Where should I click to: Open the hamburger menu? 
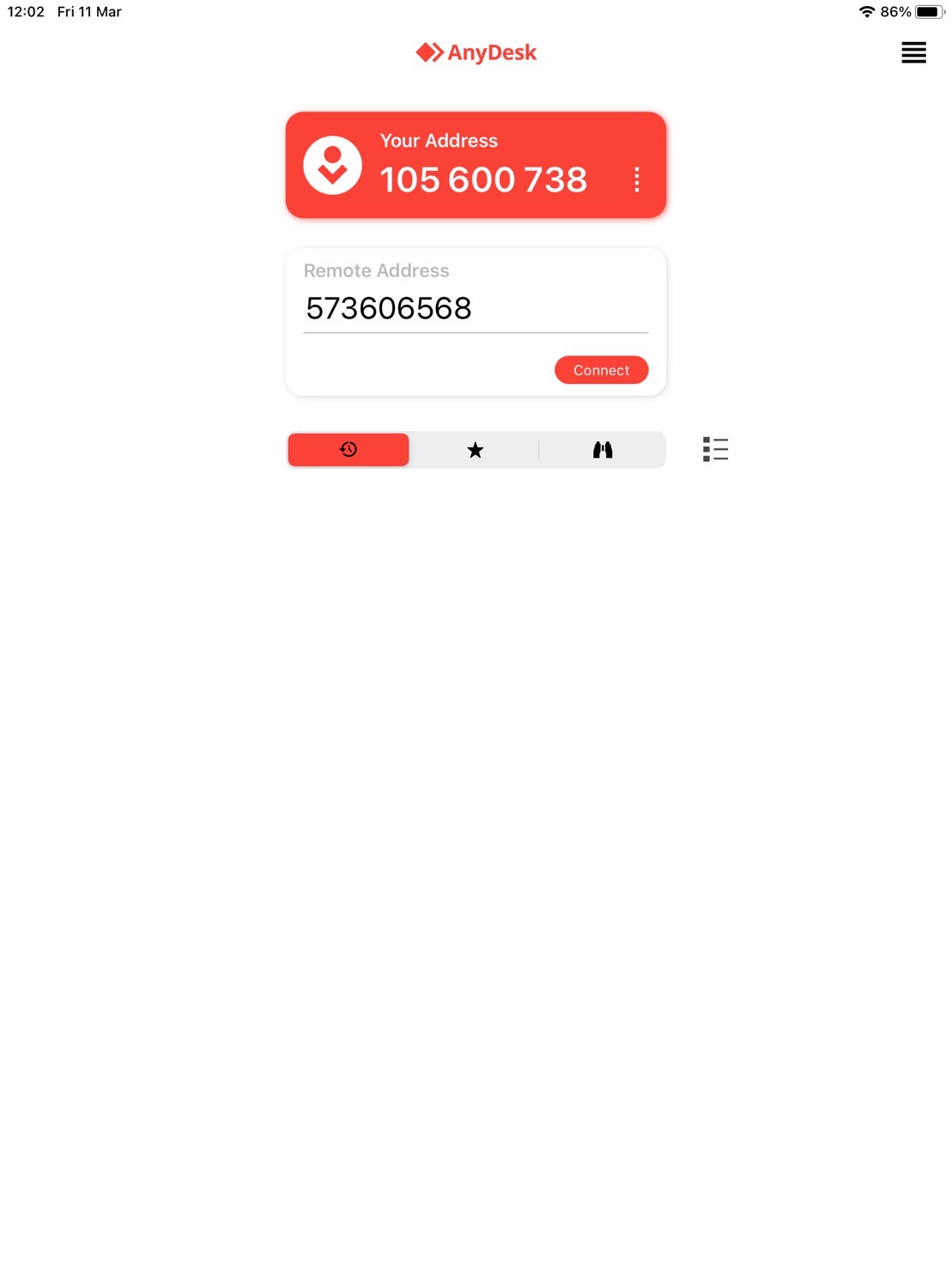tap(913, 52)
